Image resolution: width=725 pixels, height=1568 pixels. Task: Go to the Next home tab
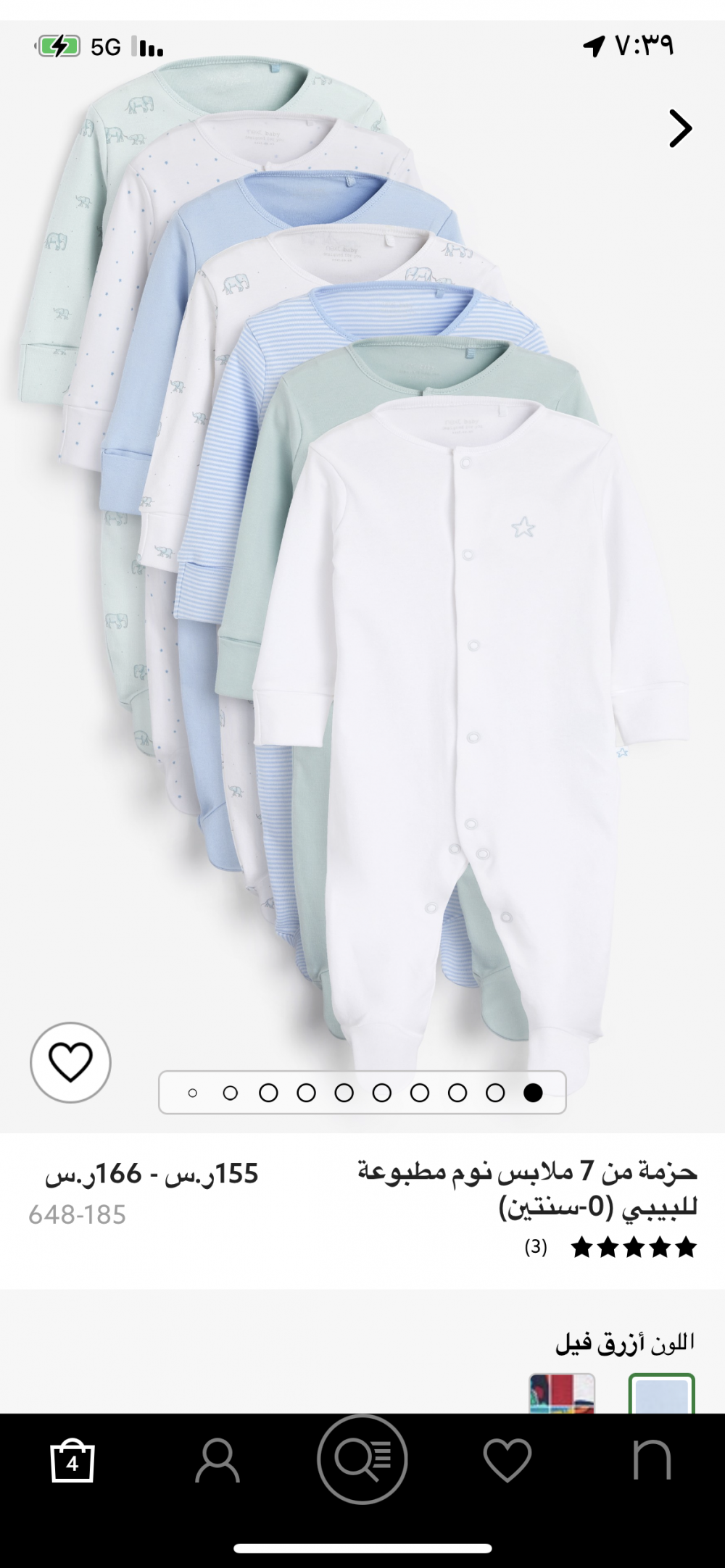(652, 1461)
